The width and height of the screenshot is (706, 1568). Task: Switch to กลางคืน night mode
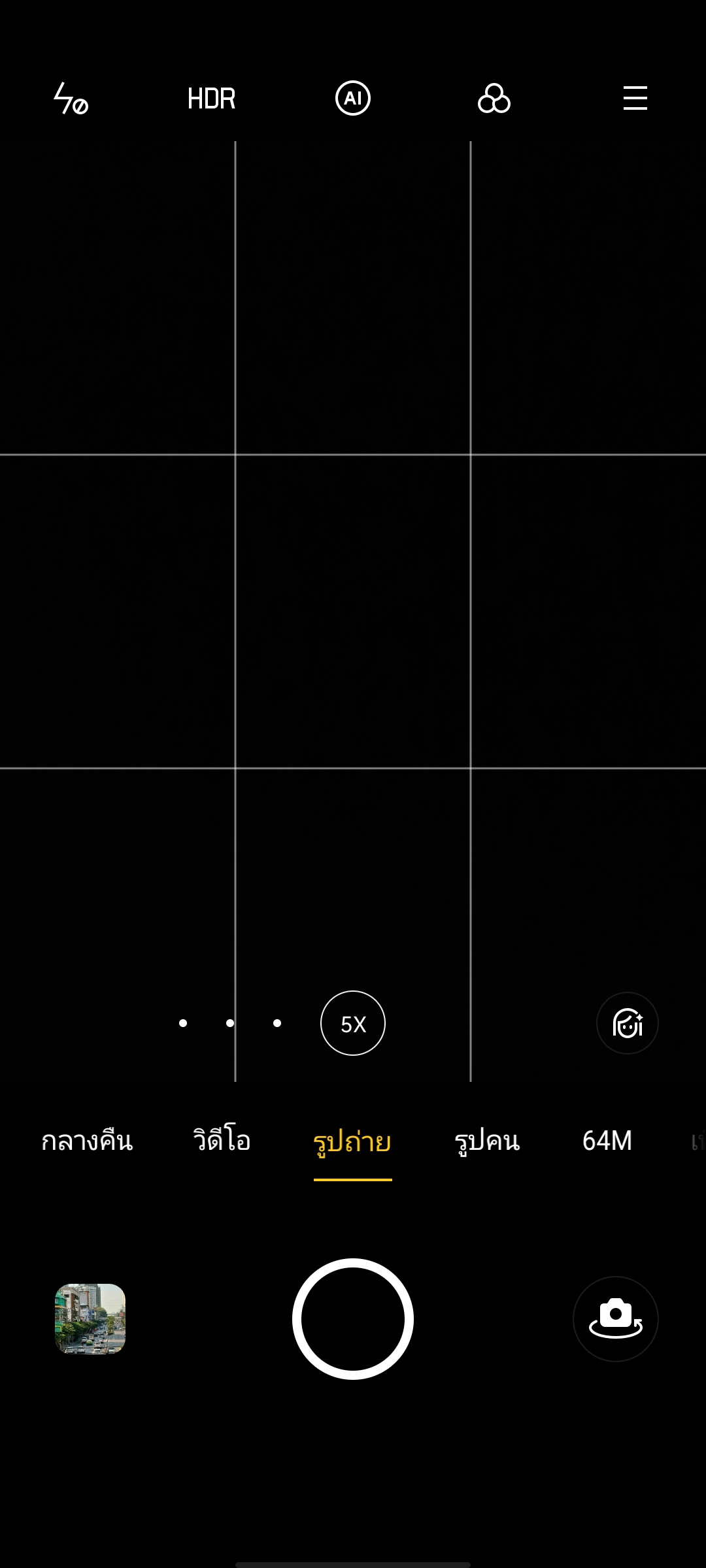[x=87, y=1141]
